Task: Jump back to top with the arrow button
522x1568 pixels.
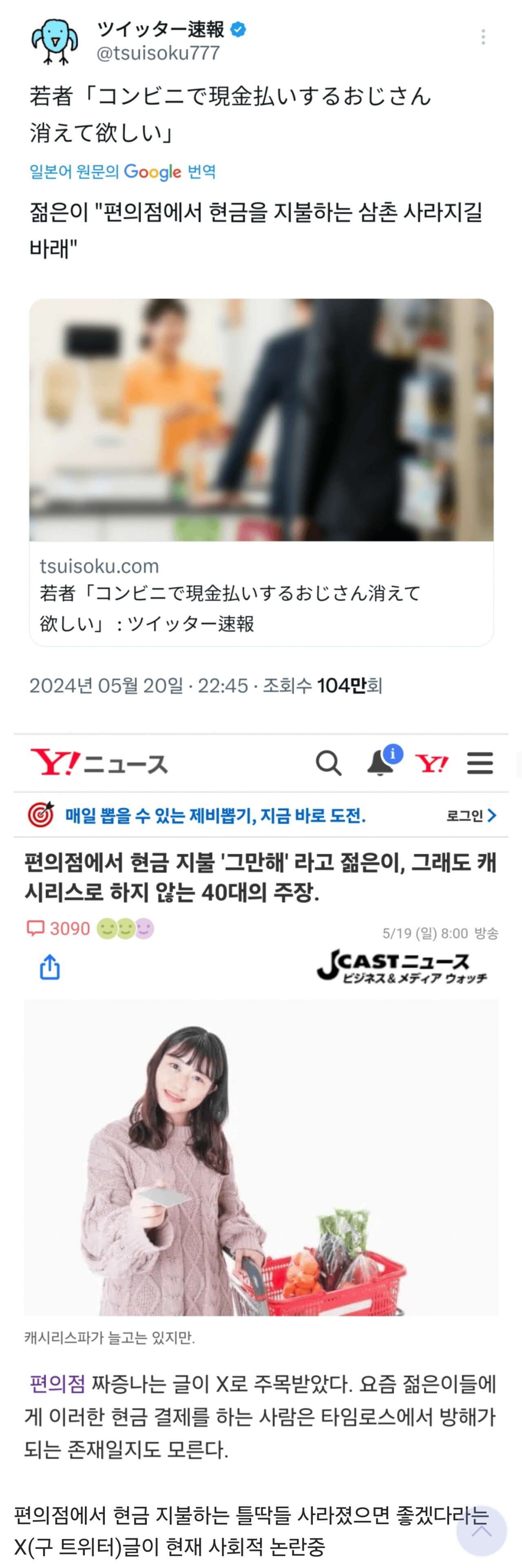Action: point(481,1530)
